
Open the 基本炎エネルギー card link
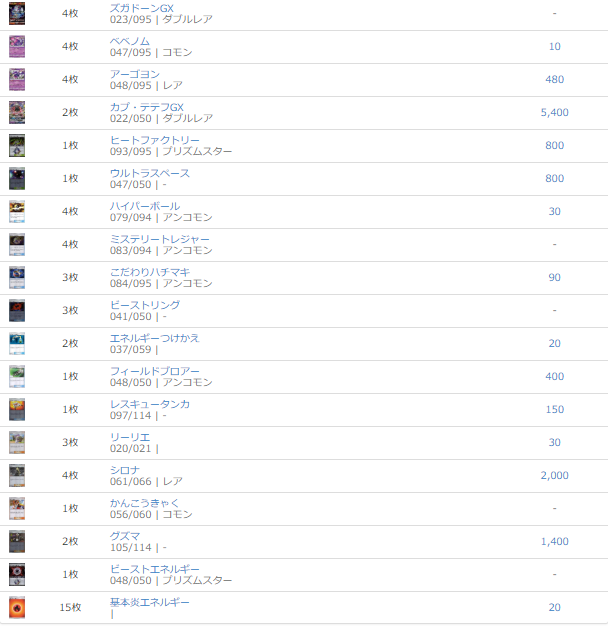tap(149, 602)
